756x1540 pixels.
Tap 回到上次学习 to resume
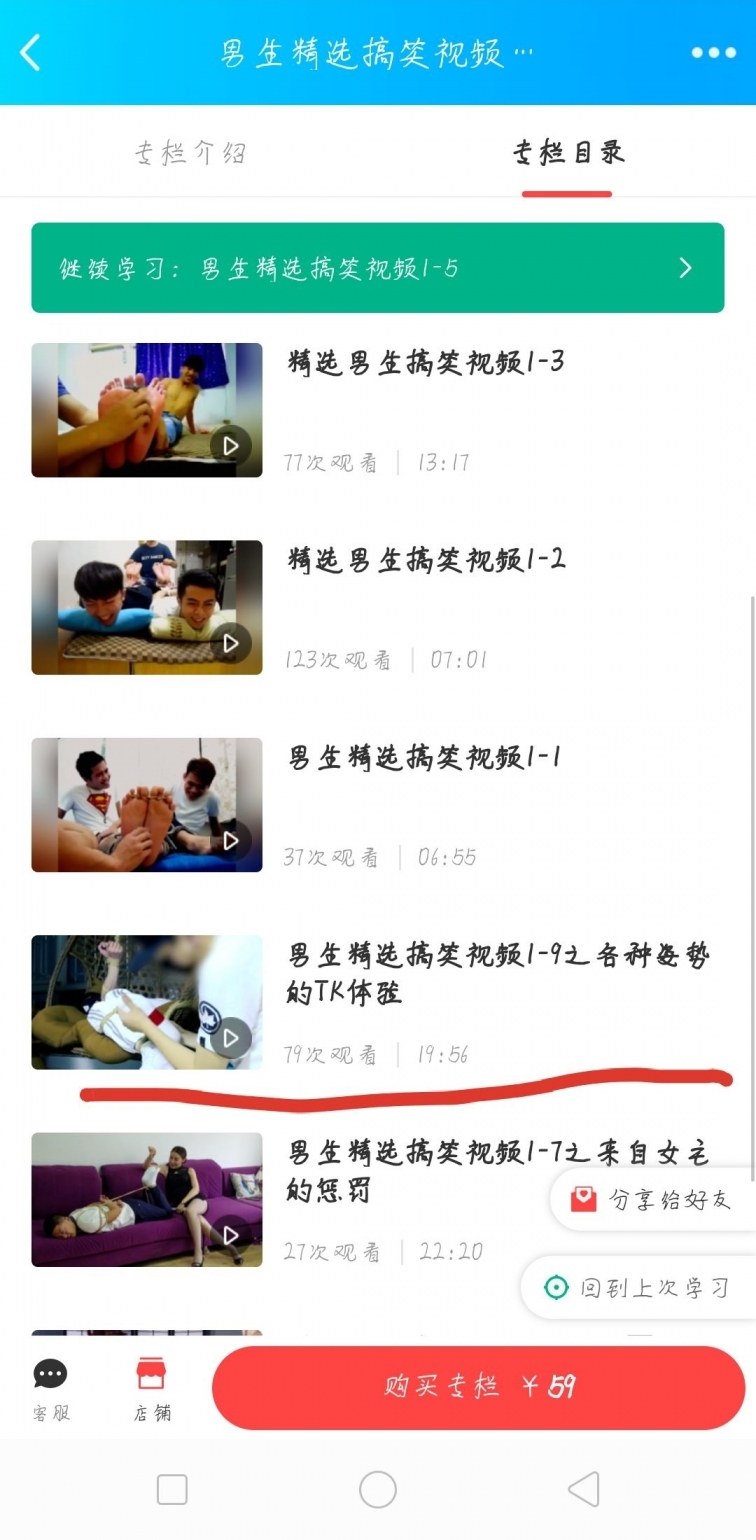640,1287
